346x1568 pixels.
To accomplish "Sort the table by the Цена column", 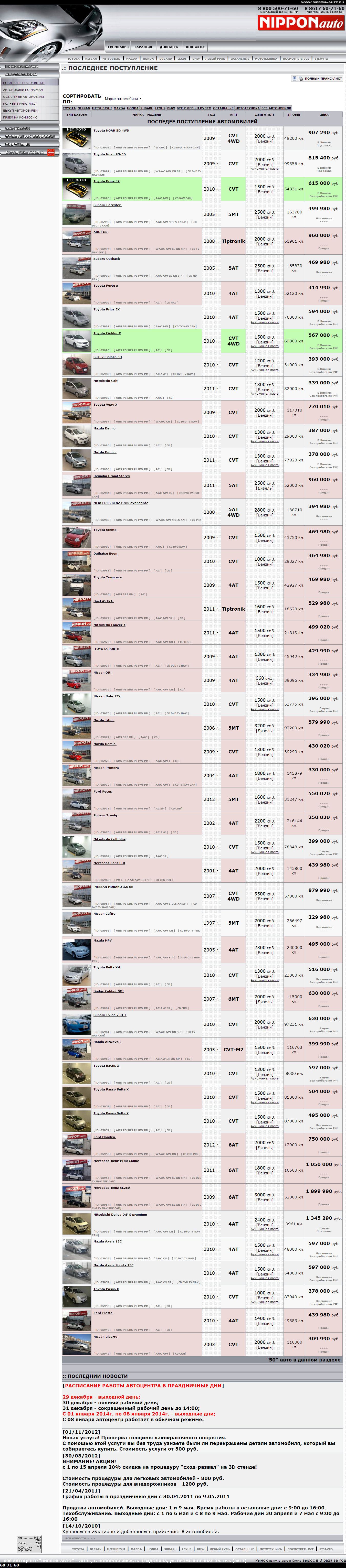I will tap(323, 114).
